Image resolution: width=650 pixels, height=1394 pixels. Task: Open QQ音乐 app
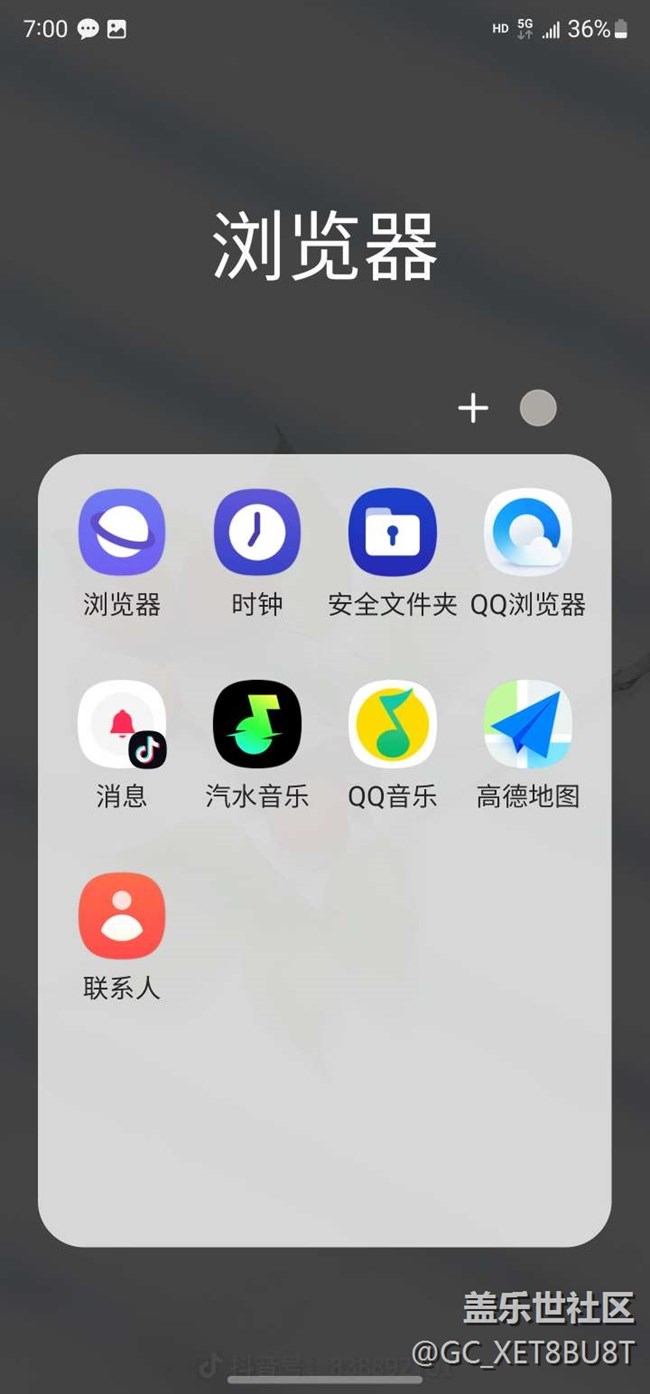click(x=392, y=724)
